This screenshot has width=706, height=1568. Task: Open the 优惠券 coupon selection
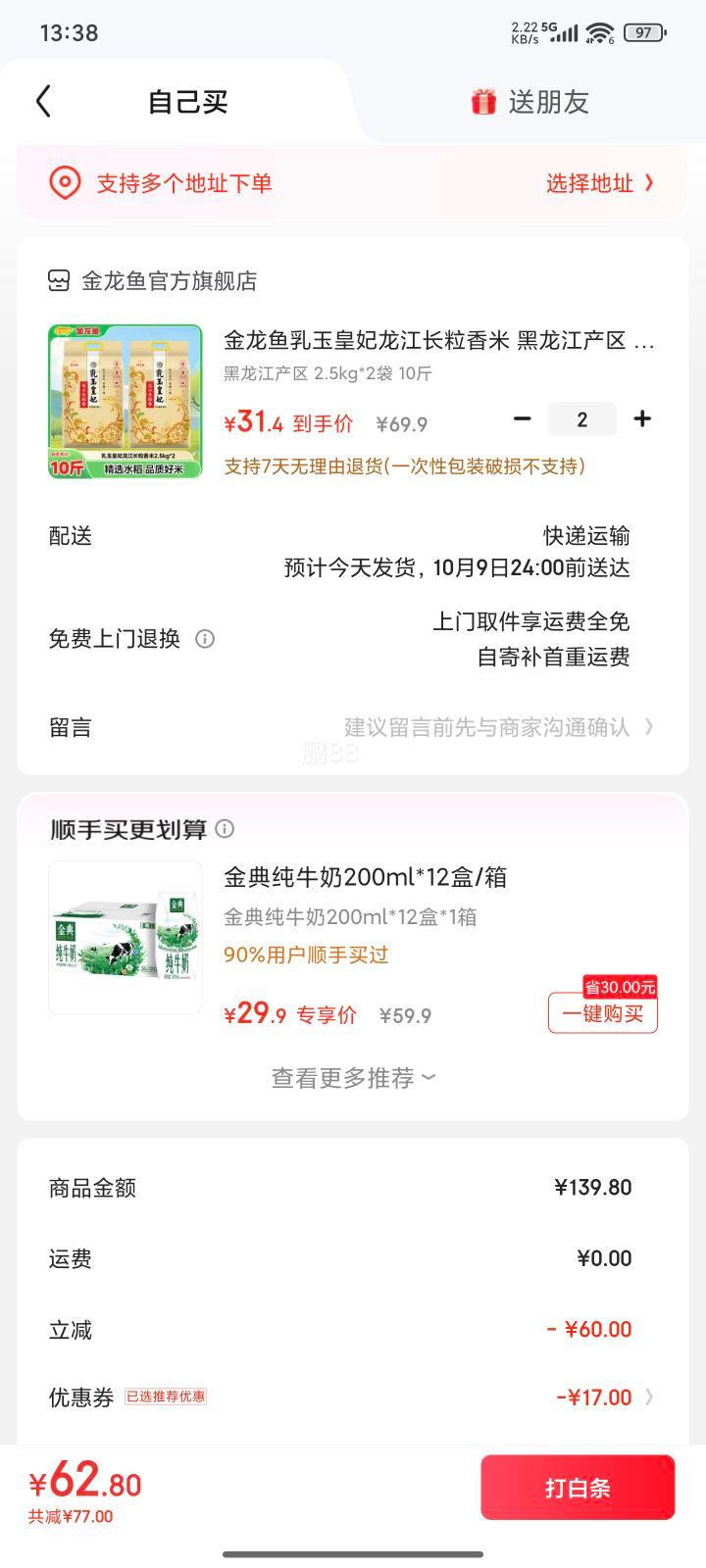[600, 1397]
